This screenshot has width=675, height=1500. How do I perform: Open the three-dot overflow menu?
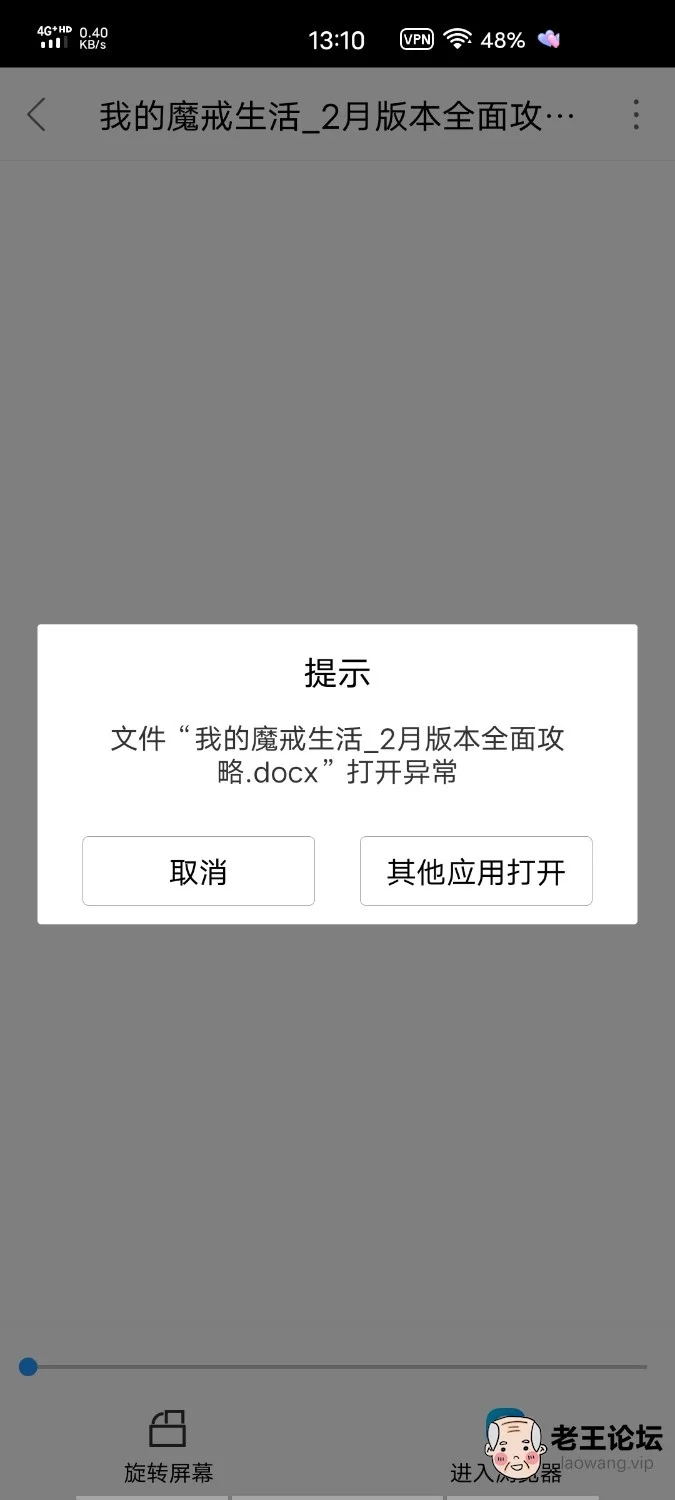click(636, 116)
